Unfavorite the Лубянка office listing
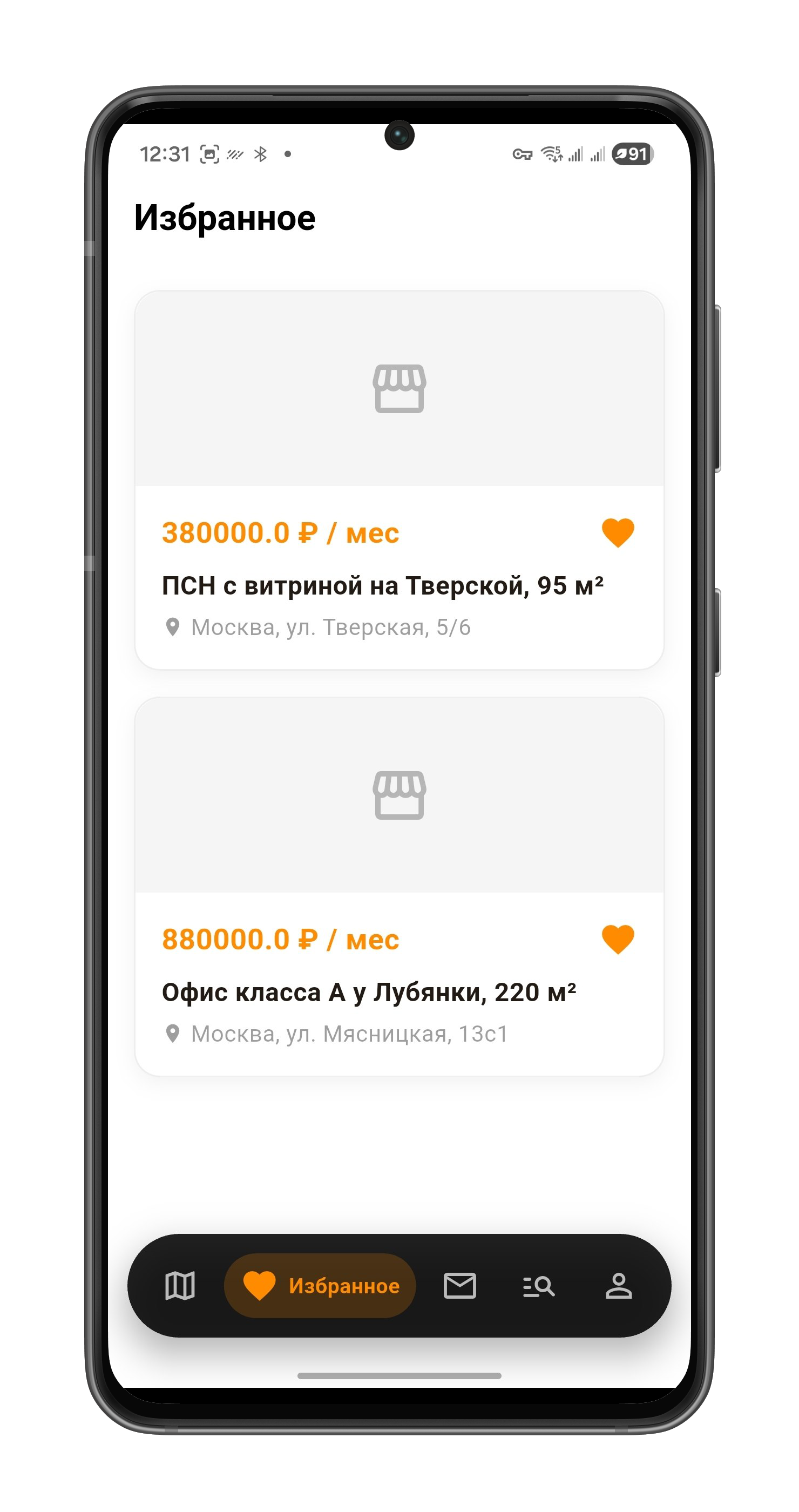 (618, 940)
